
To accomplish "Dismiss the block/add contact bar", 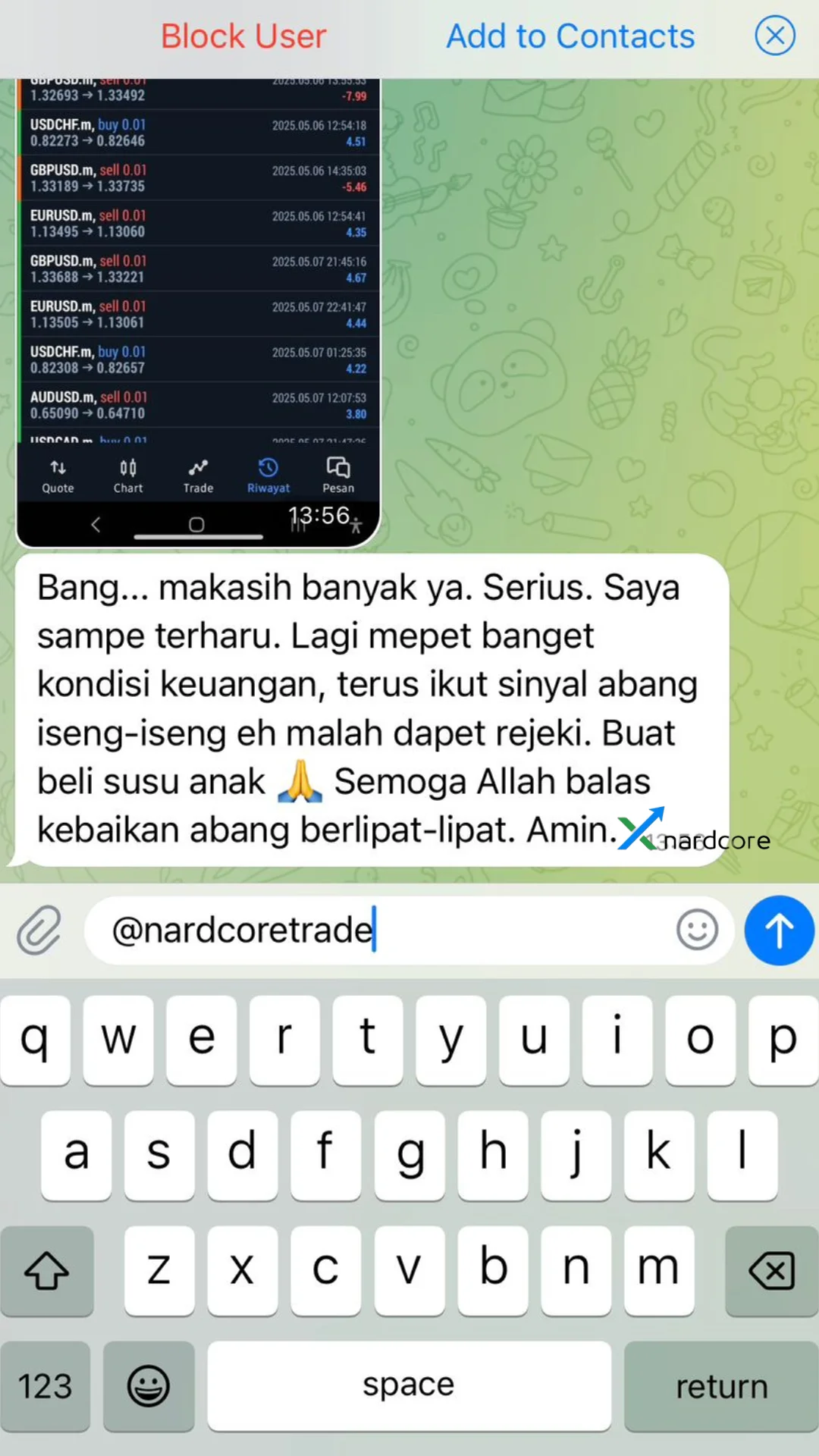I will coord(774,36).
